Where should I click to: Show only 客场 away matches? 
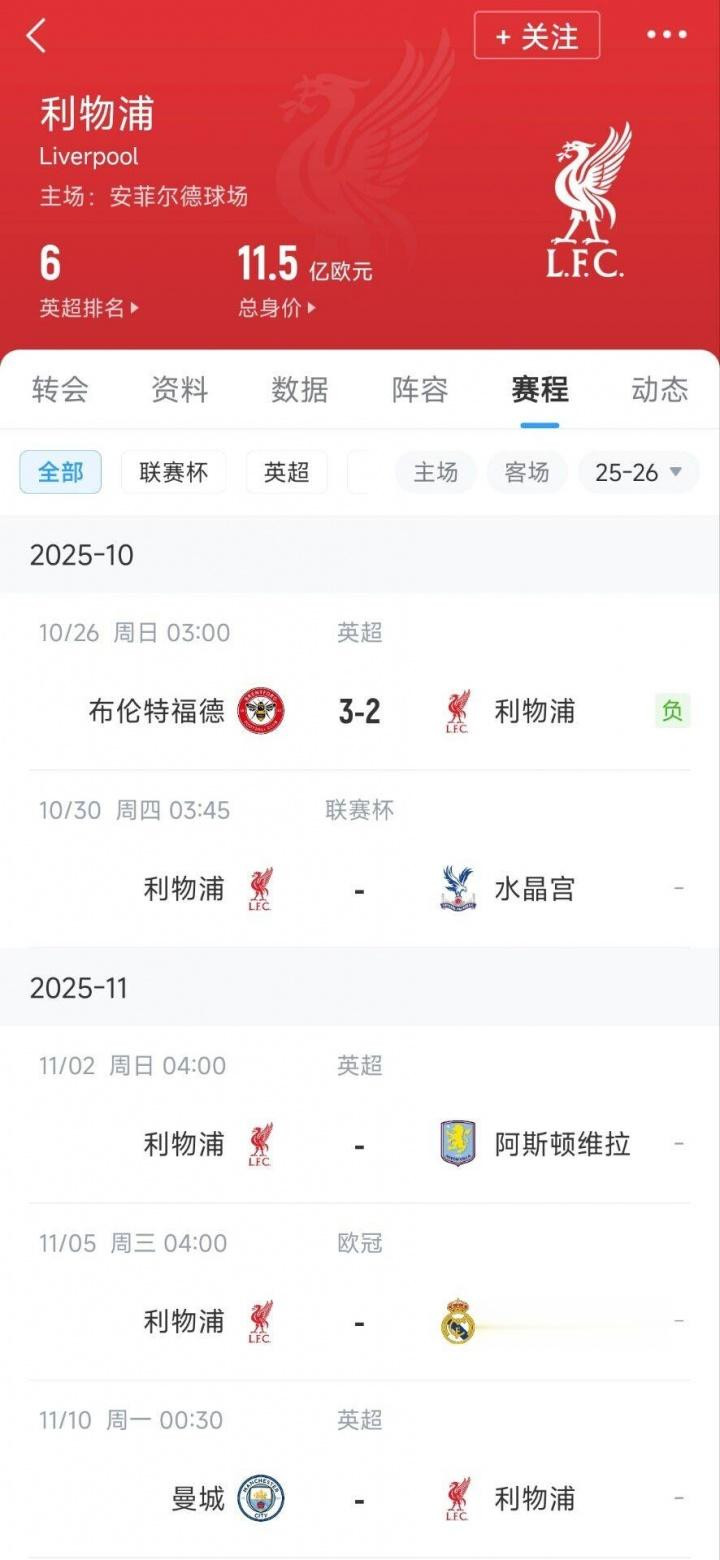coord(527,472)
